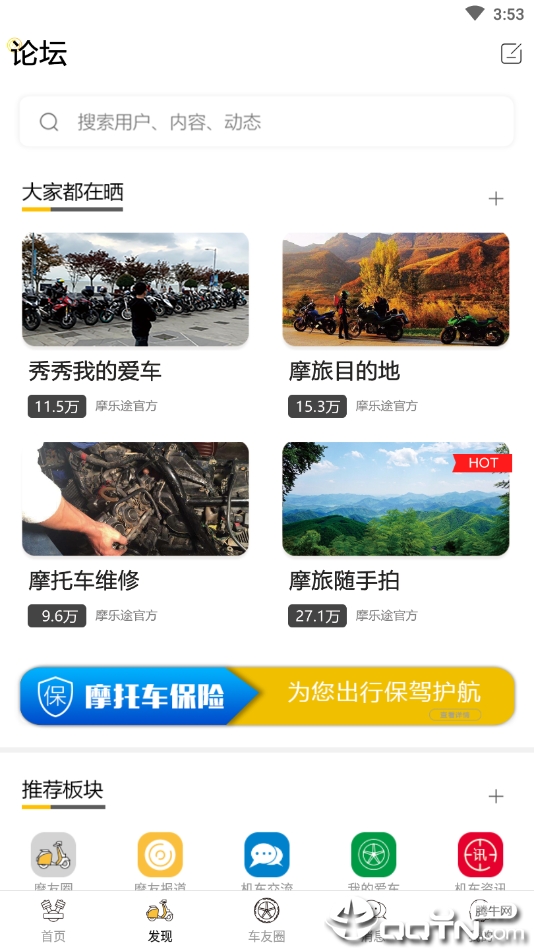Switch to the 首页 tab
Viewport: 534px width, 949px height.
click(53, 921)
